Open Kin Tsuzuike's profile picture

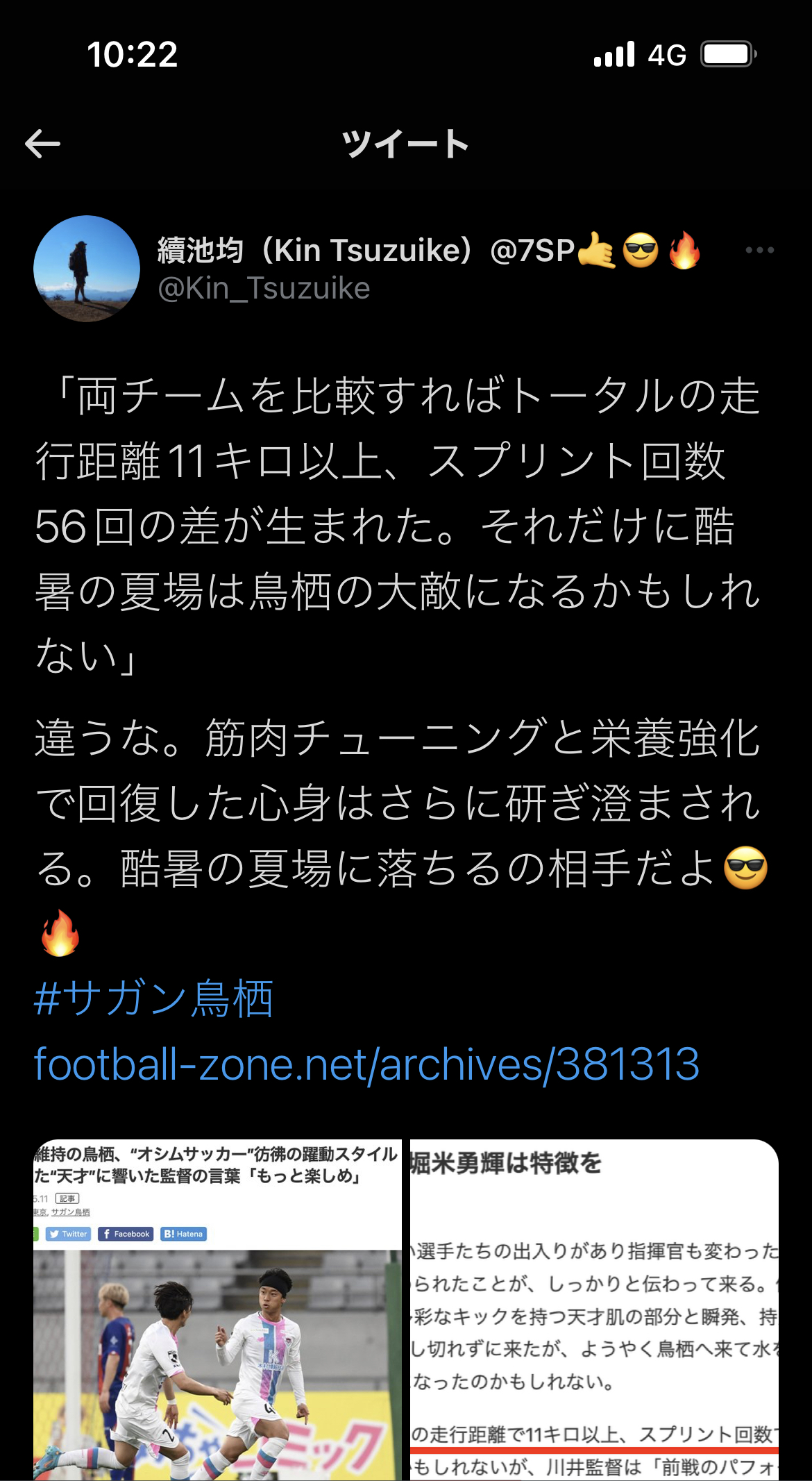click(x=87, y=269)
